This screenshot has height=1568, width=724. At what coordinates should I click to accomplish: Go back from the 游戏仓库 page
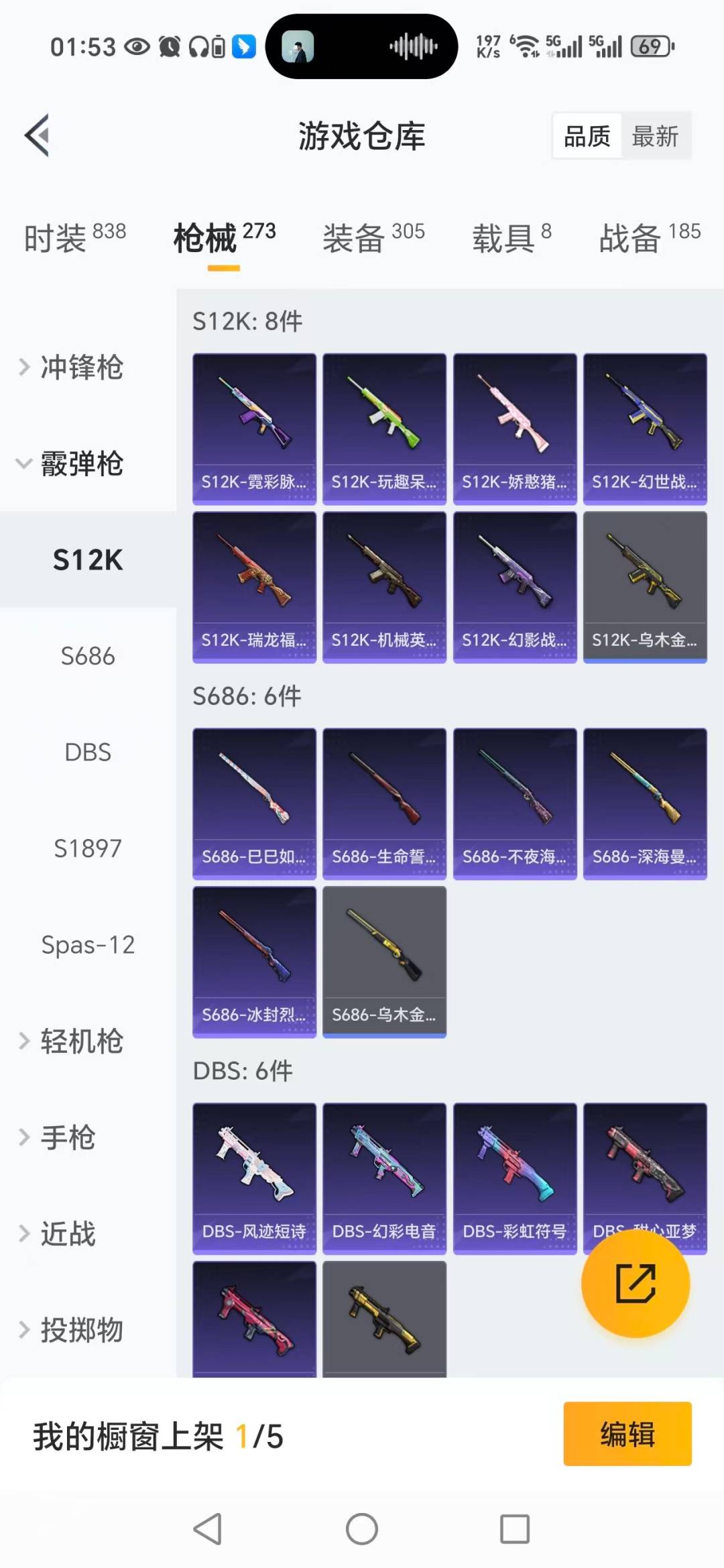coord(38,135)
